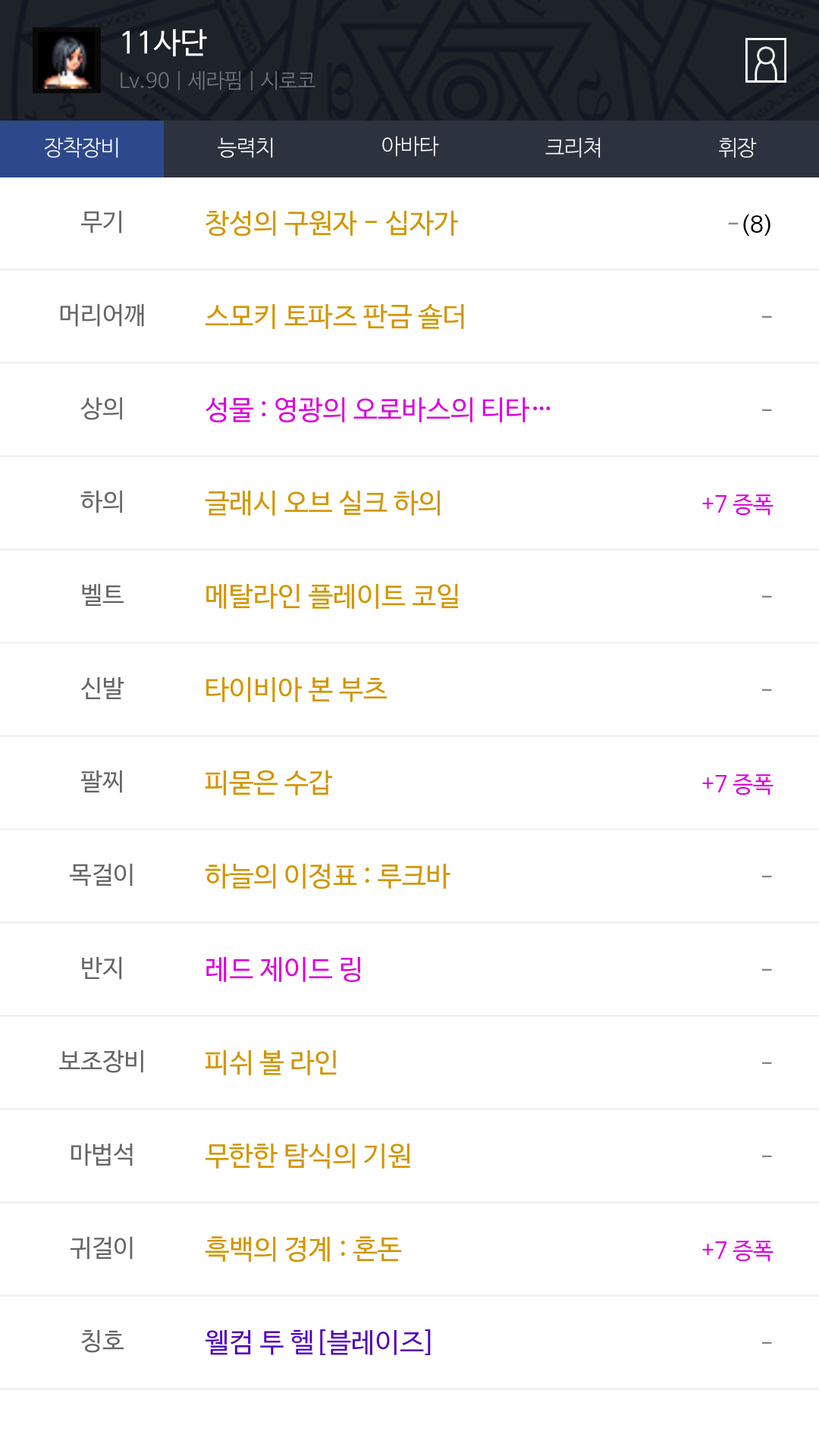Open the profile icon in the header

coord(765,60)
